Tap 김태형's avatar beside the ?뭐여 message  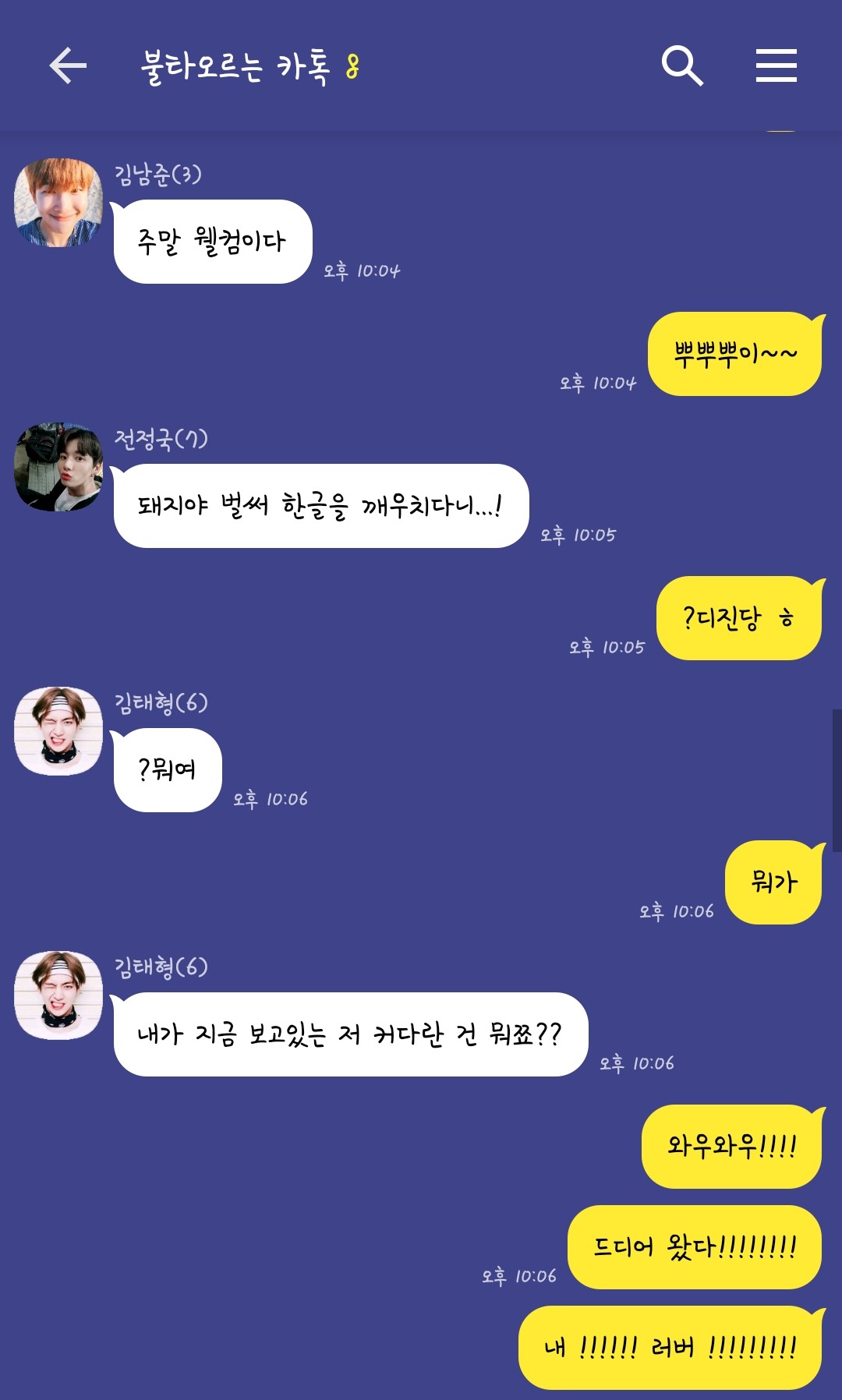tap(58, 731)
